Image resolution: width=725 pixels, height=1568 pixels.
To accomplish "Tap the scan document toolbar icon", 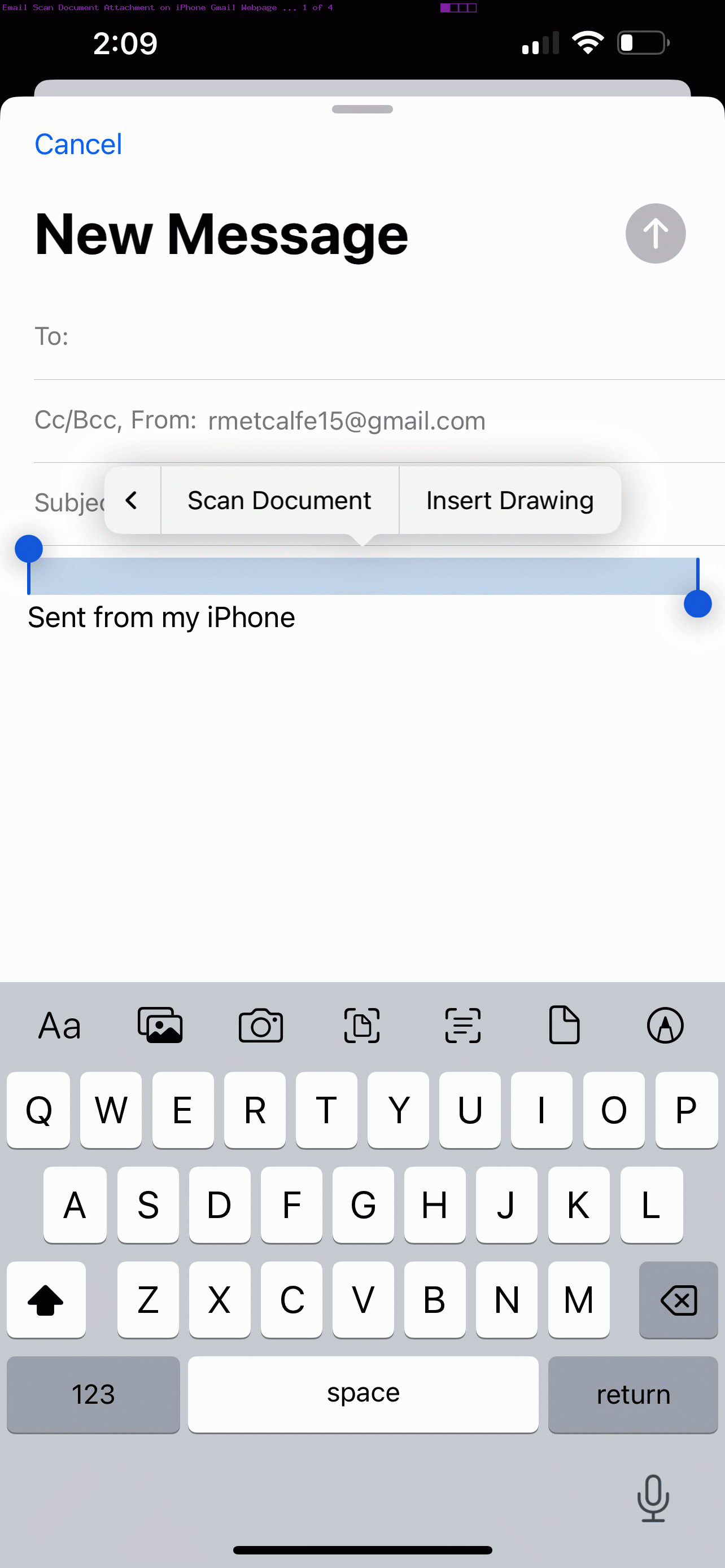I will pos(362,1026).
